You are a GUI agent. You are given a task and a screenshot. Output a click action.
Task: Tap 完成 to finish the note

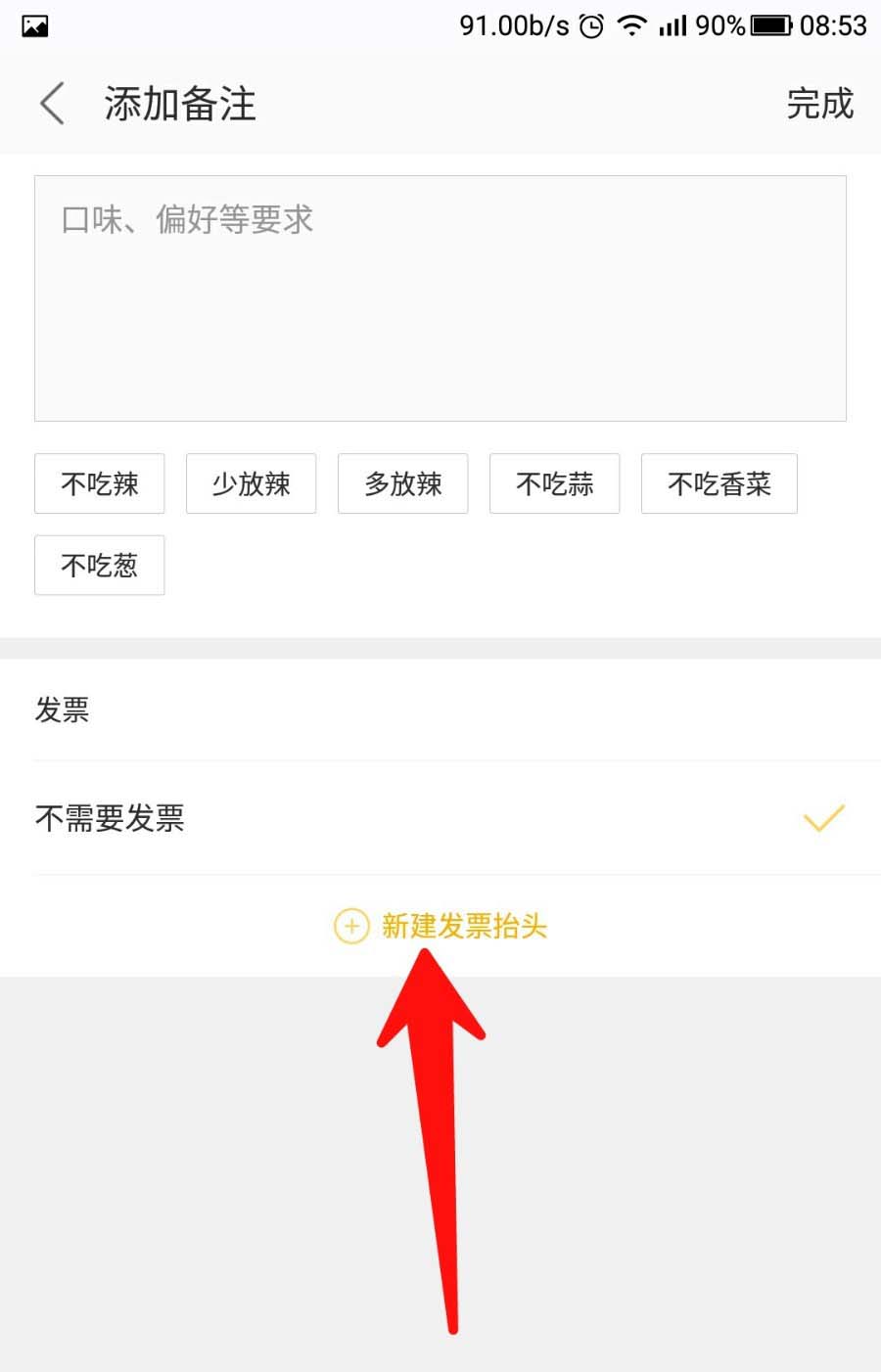(819, 104)
